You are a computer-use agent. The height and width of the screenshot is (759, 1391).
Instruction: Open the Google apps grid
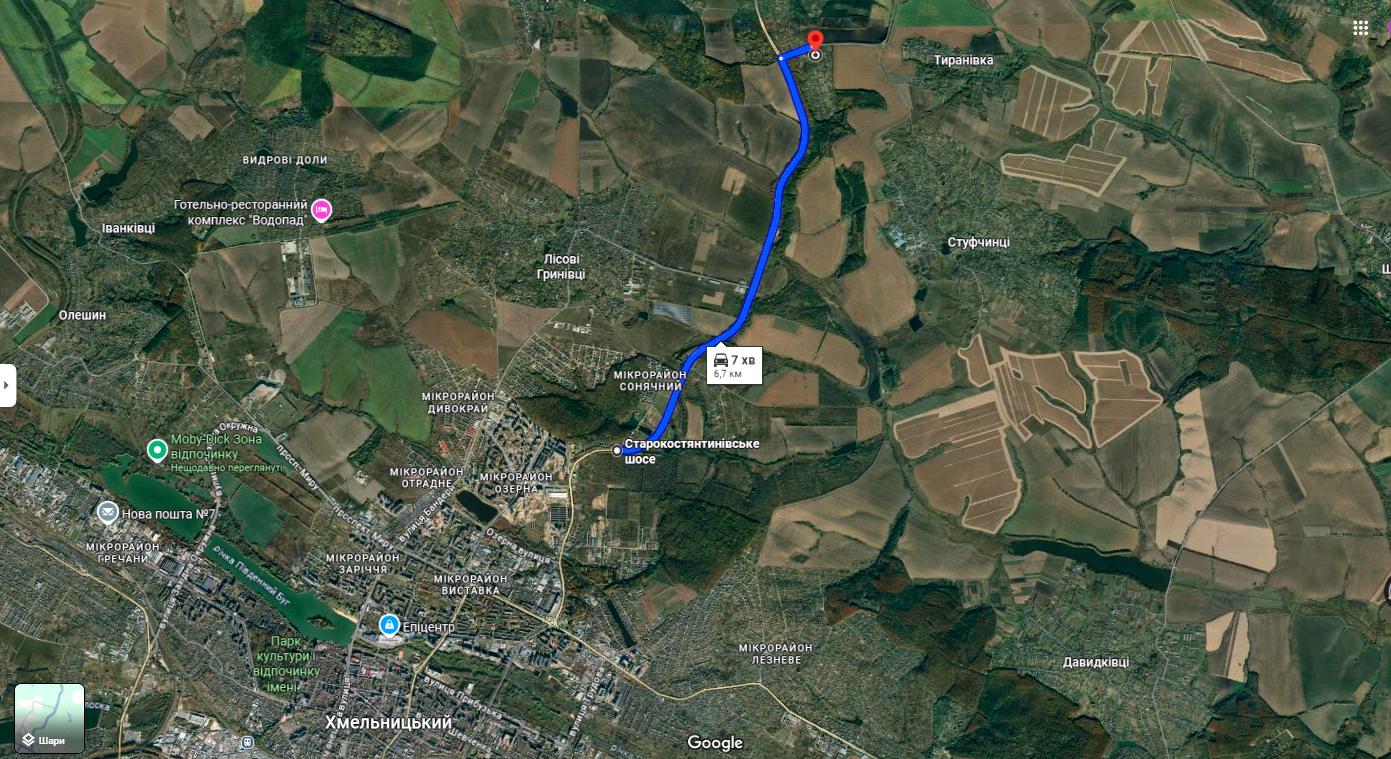1360,28
